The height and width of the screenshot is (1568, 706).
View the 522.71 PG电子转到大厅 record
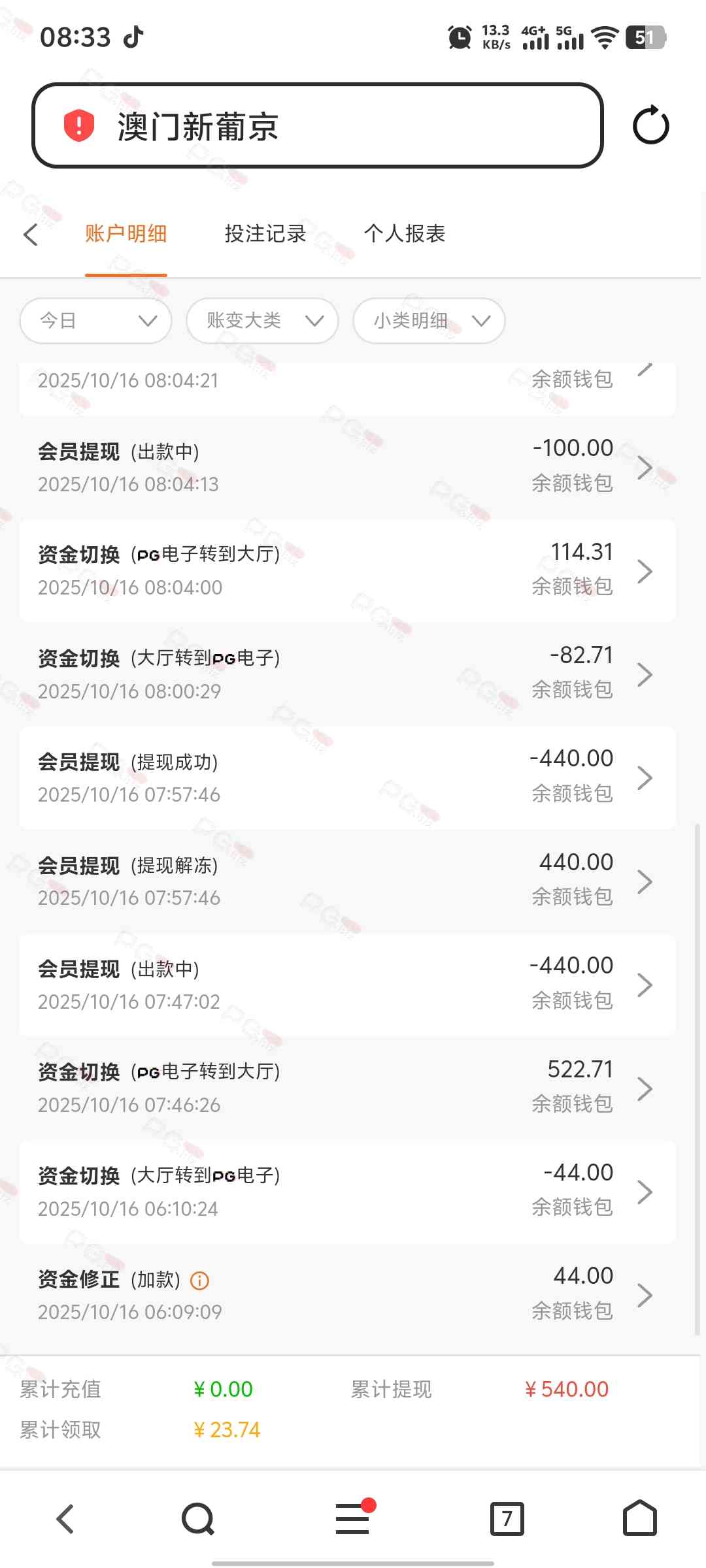346,1088
